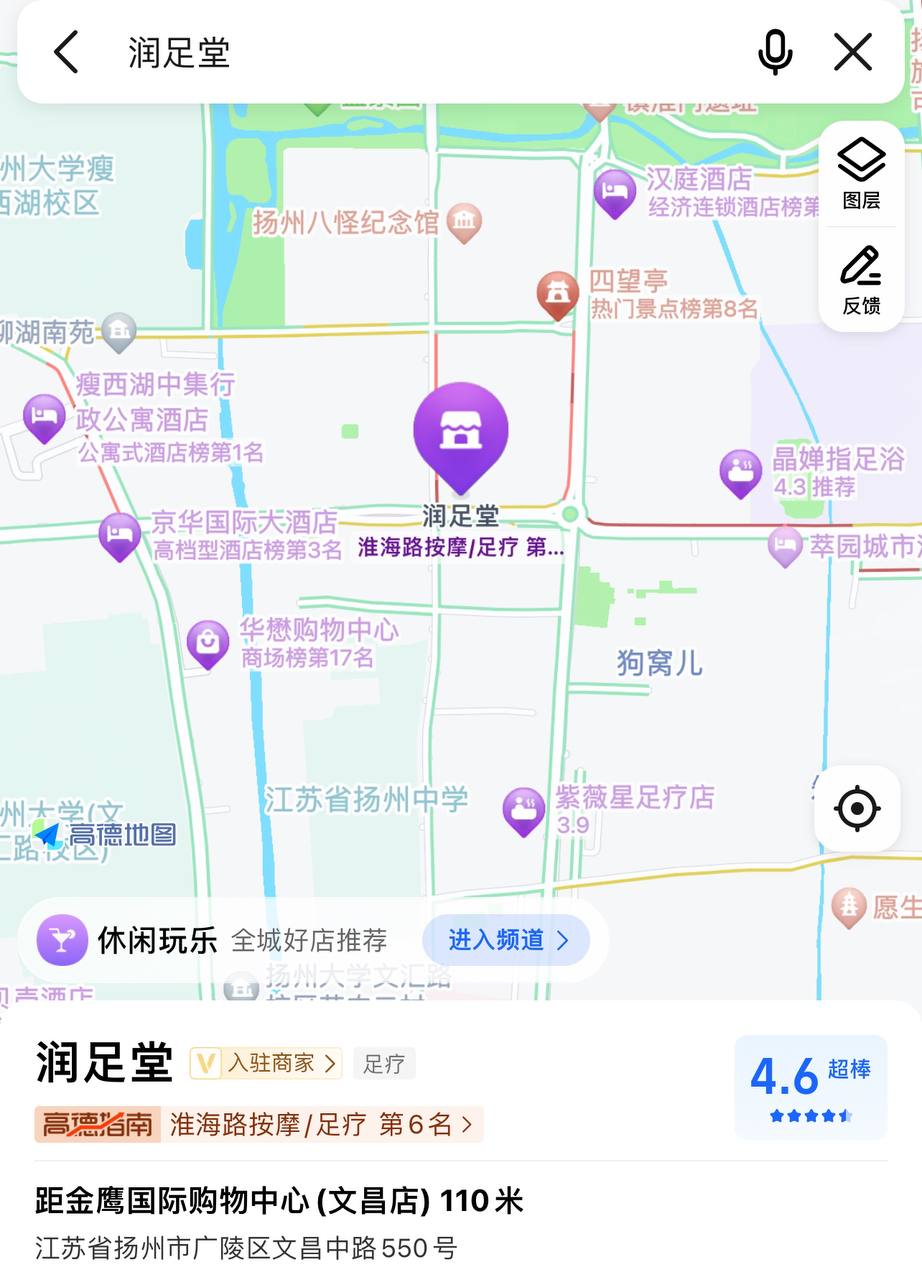Open the 图层 map layers button
Screen dimensions: 922x1280
pos(861,172)
